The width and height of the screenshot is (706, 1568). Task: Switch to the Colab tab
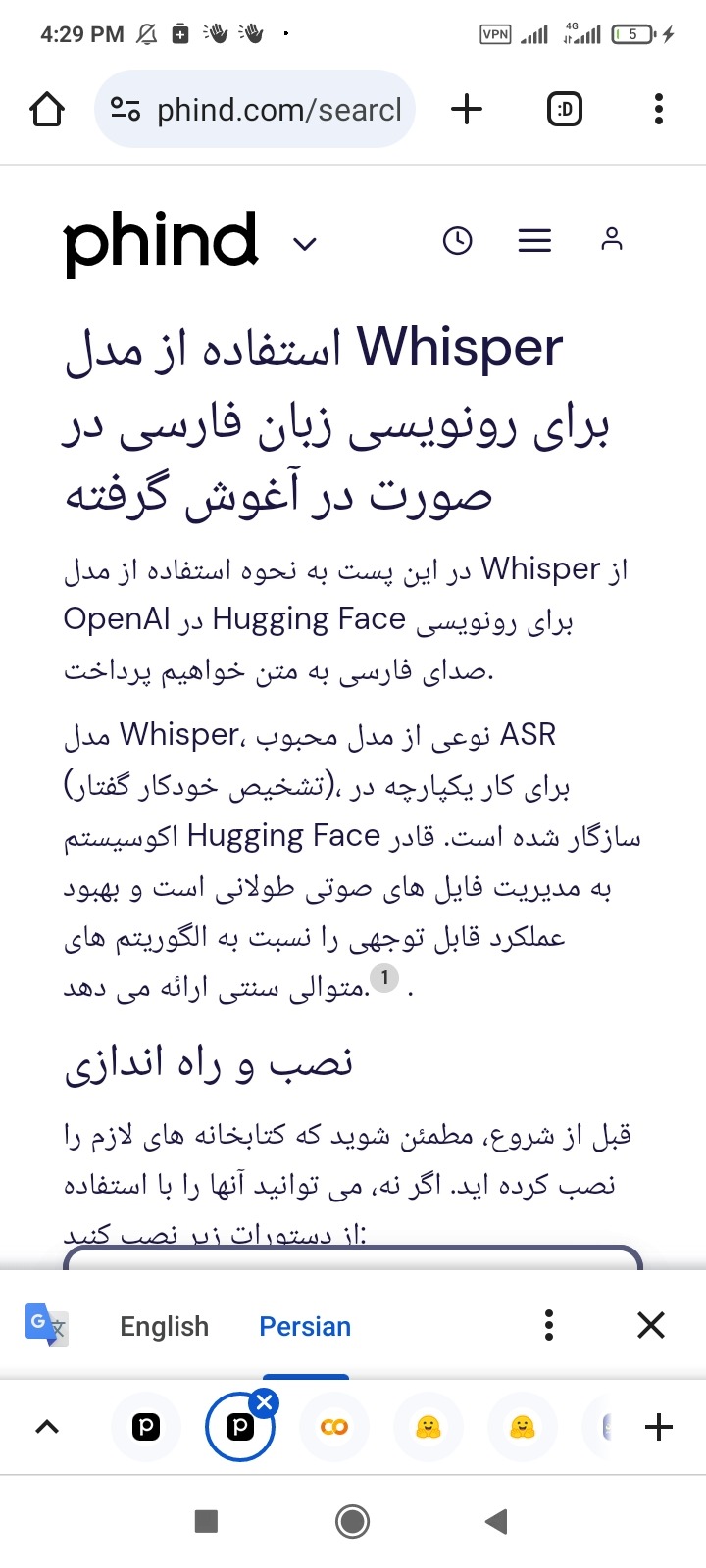[334, 1427]
